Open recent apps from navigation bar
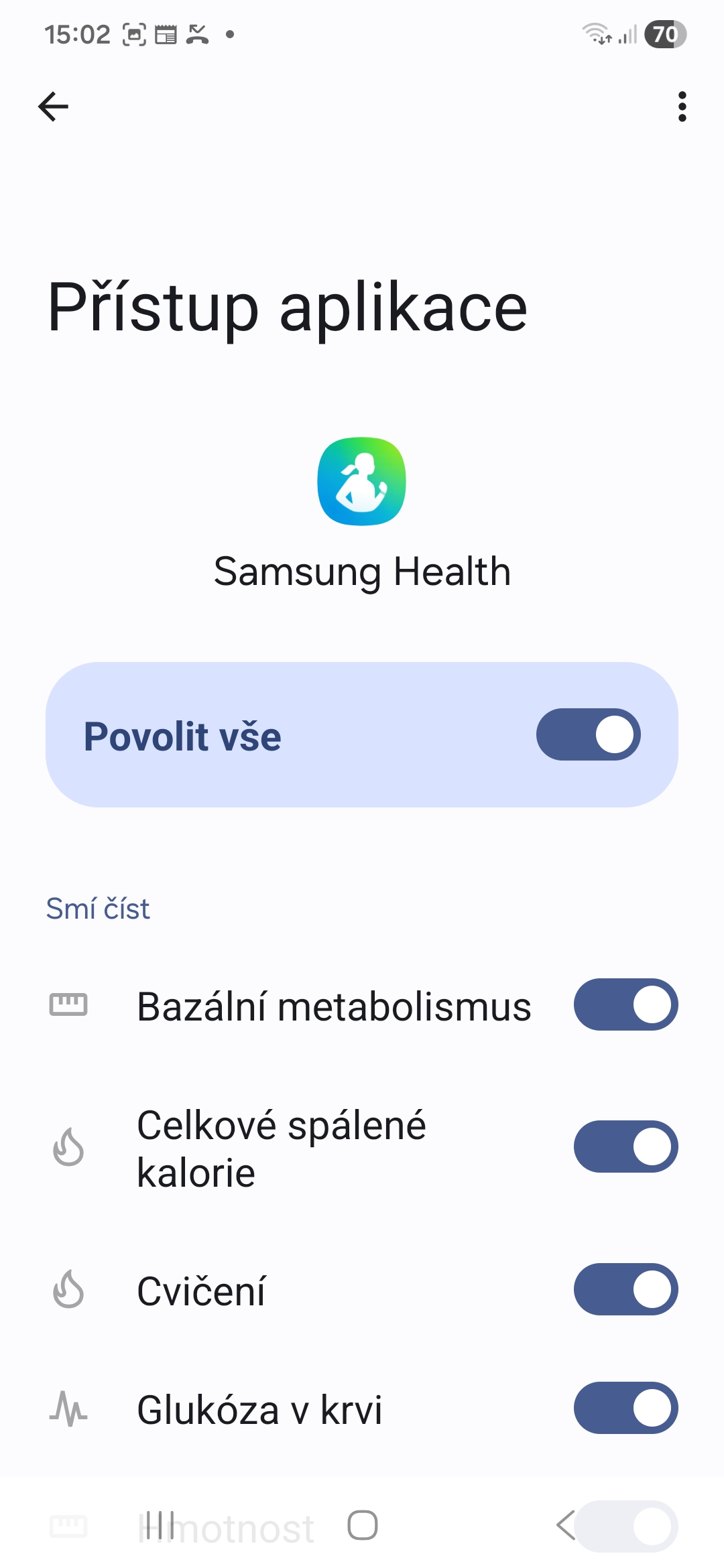The height and width of the screenshot is (1568, 724). 160,1526
